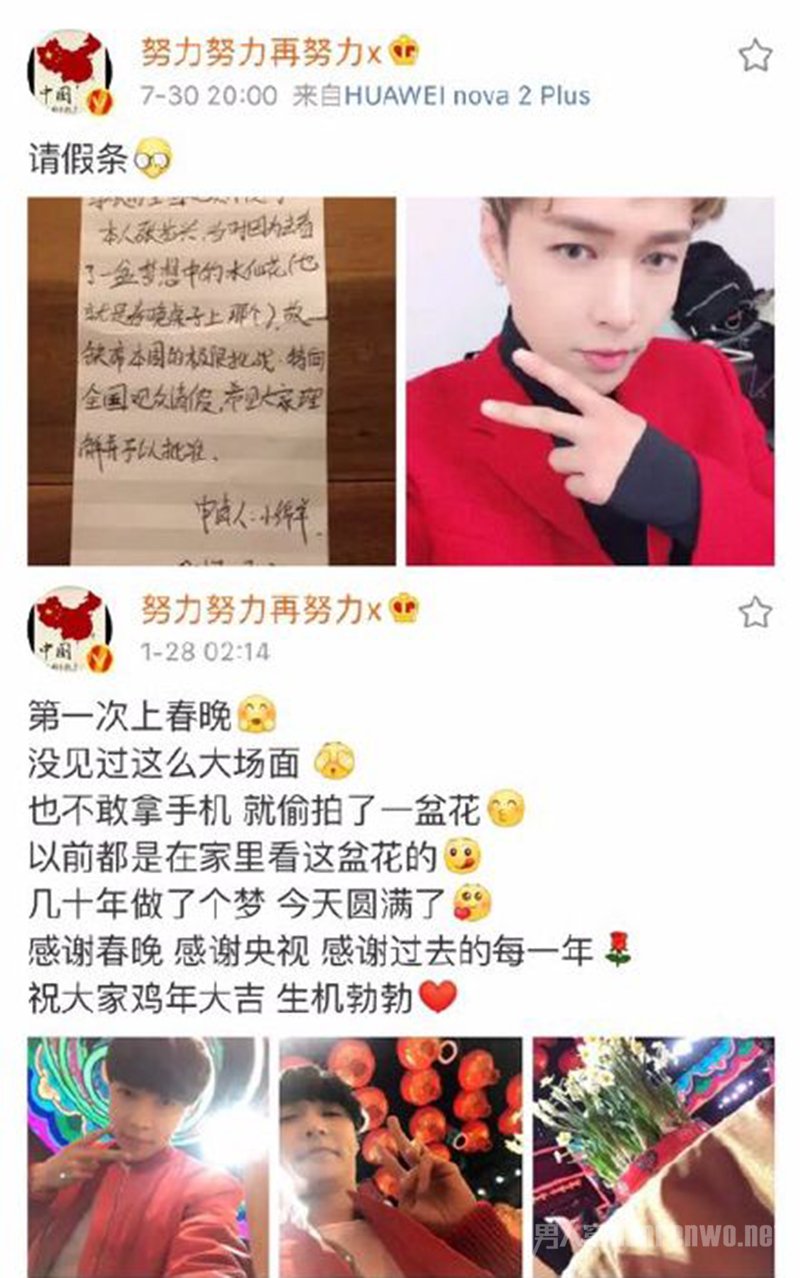Open the red lanterns selfie photo
800x1278 pixels.
(x=400, y=1155)
